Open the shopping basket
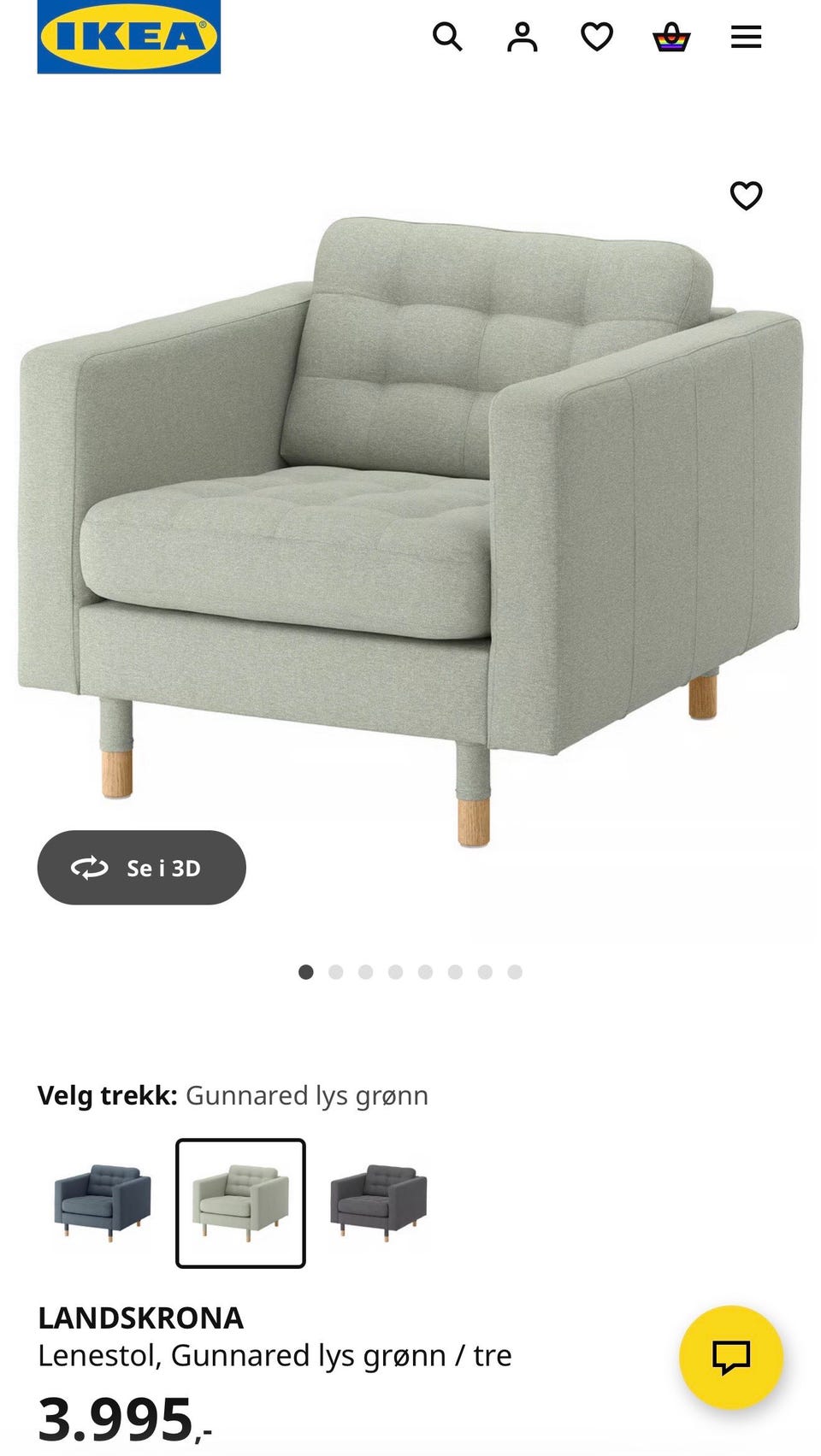The width and height of the screenshot is (821, 1456). (671, 37)
